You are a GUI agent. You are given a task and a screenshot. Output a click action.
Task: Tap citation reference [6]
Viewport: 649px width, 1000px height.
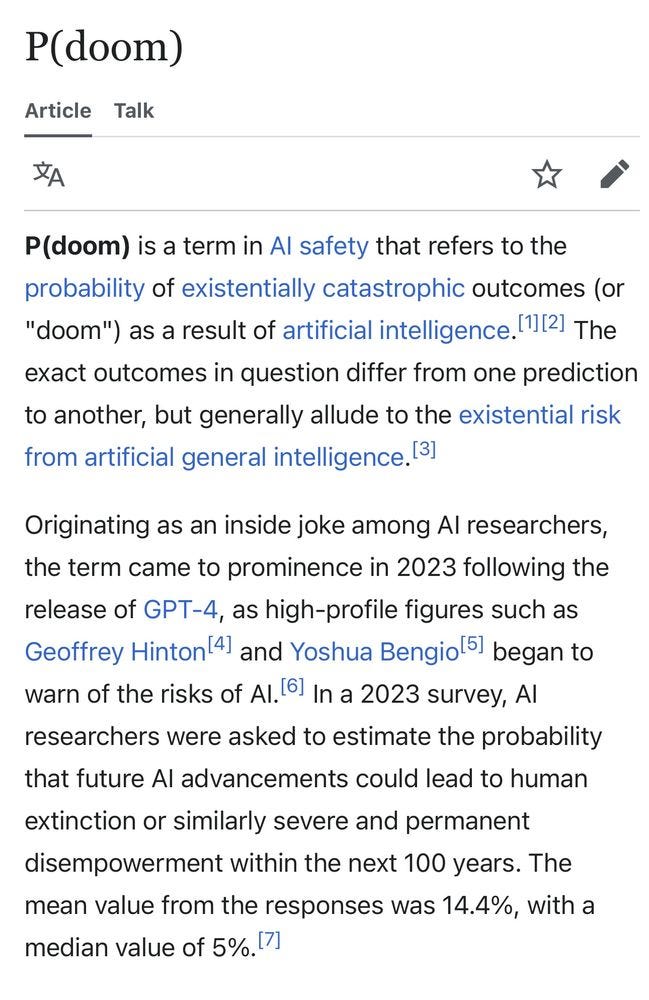point(293,687)
